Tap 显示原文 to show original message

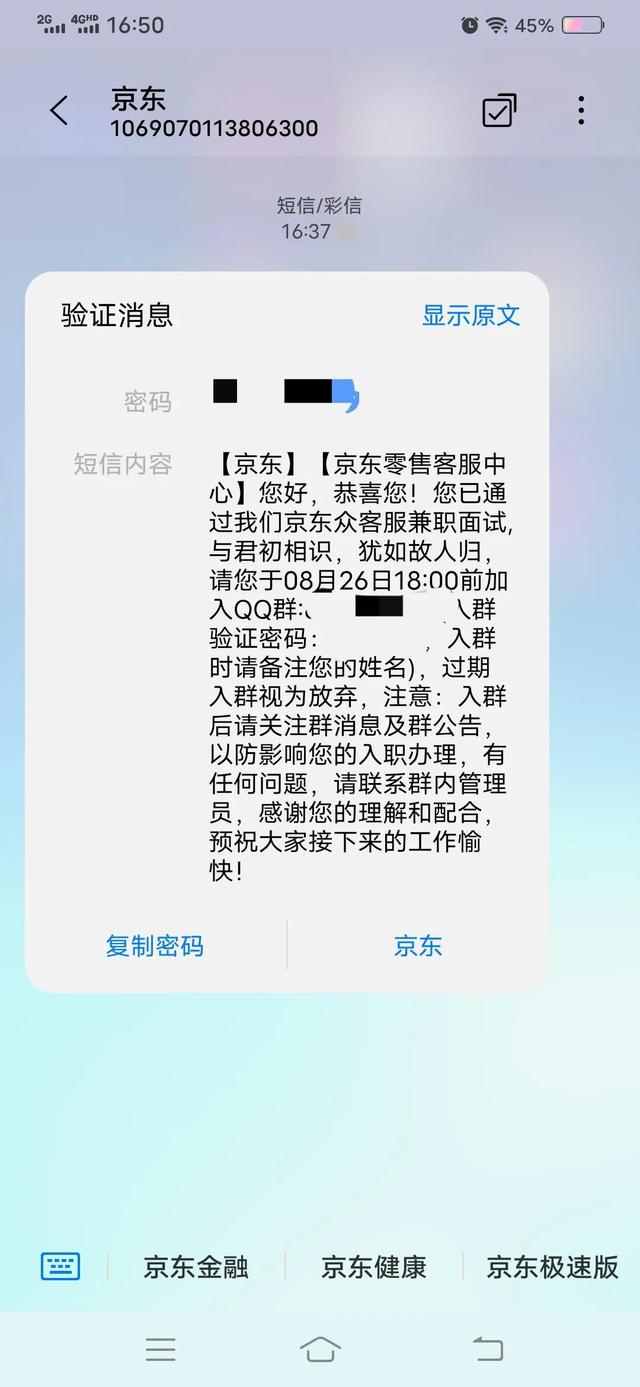tap(471, 316)
